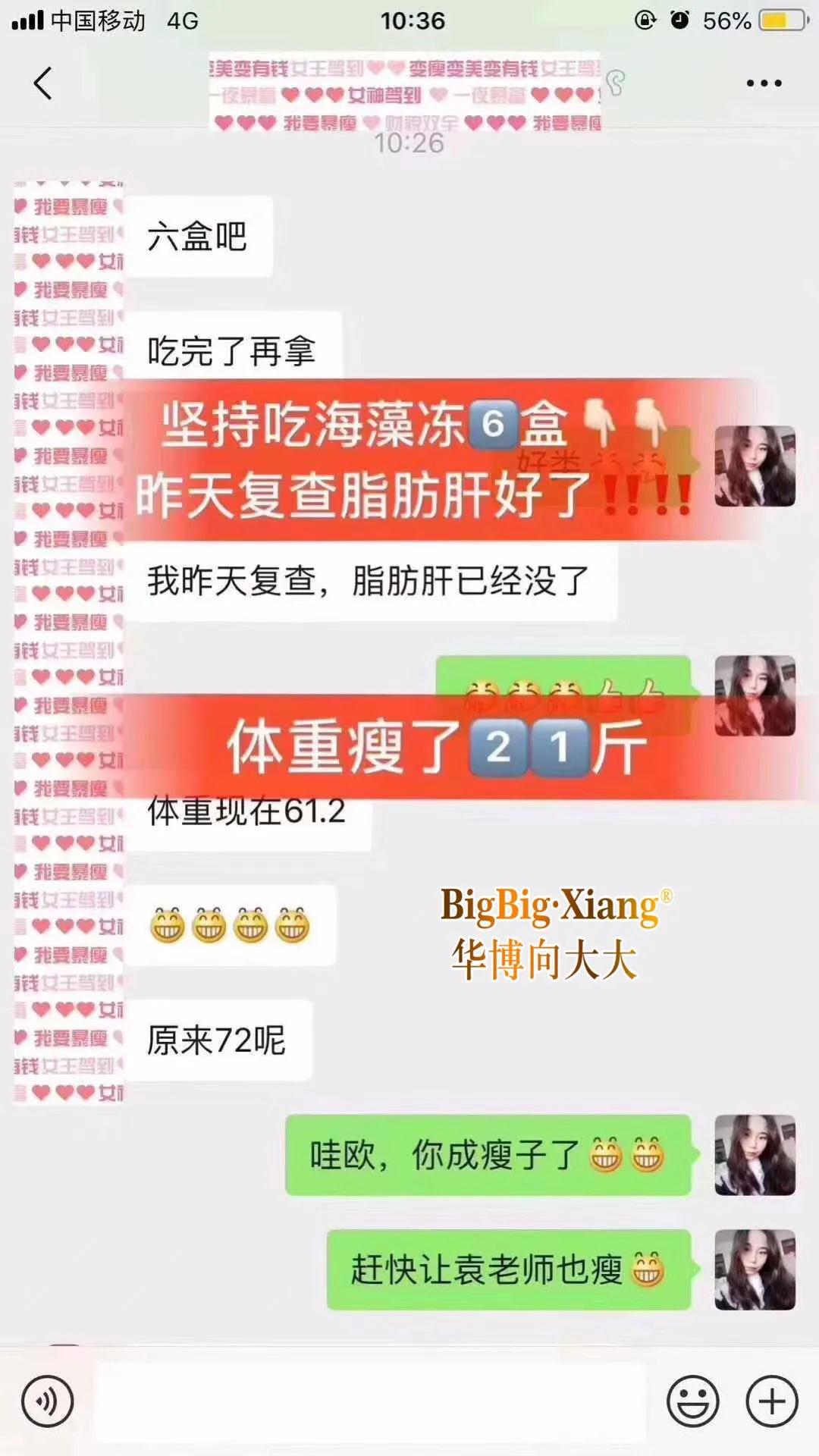The width and height of the screenshot is (819, 1456).
Task: Open the plus attachments menu
Action: (772, 1402)
